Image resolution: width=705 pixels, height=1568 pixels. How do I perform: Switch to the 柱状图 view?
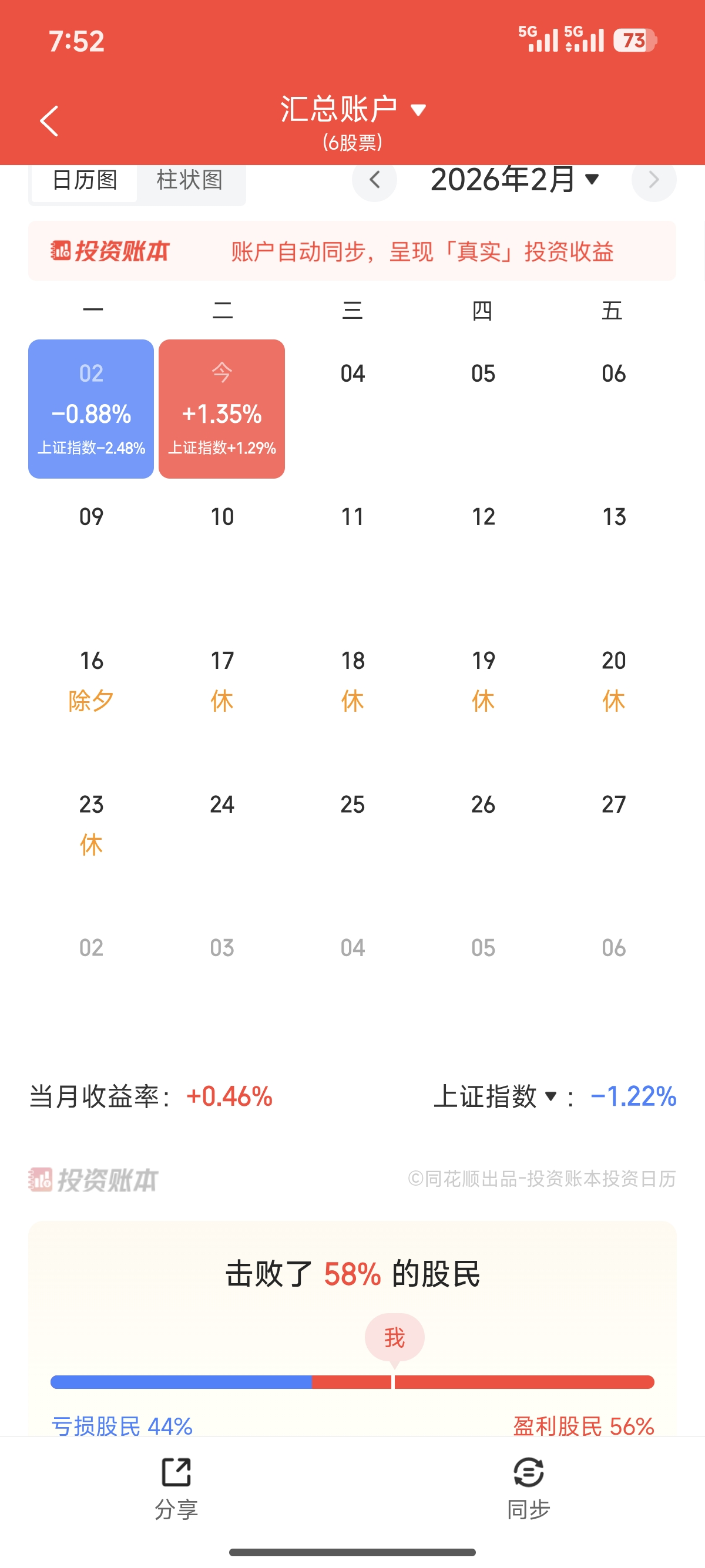point(189,181)
